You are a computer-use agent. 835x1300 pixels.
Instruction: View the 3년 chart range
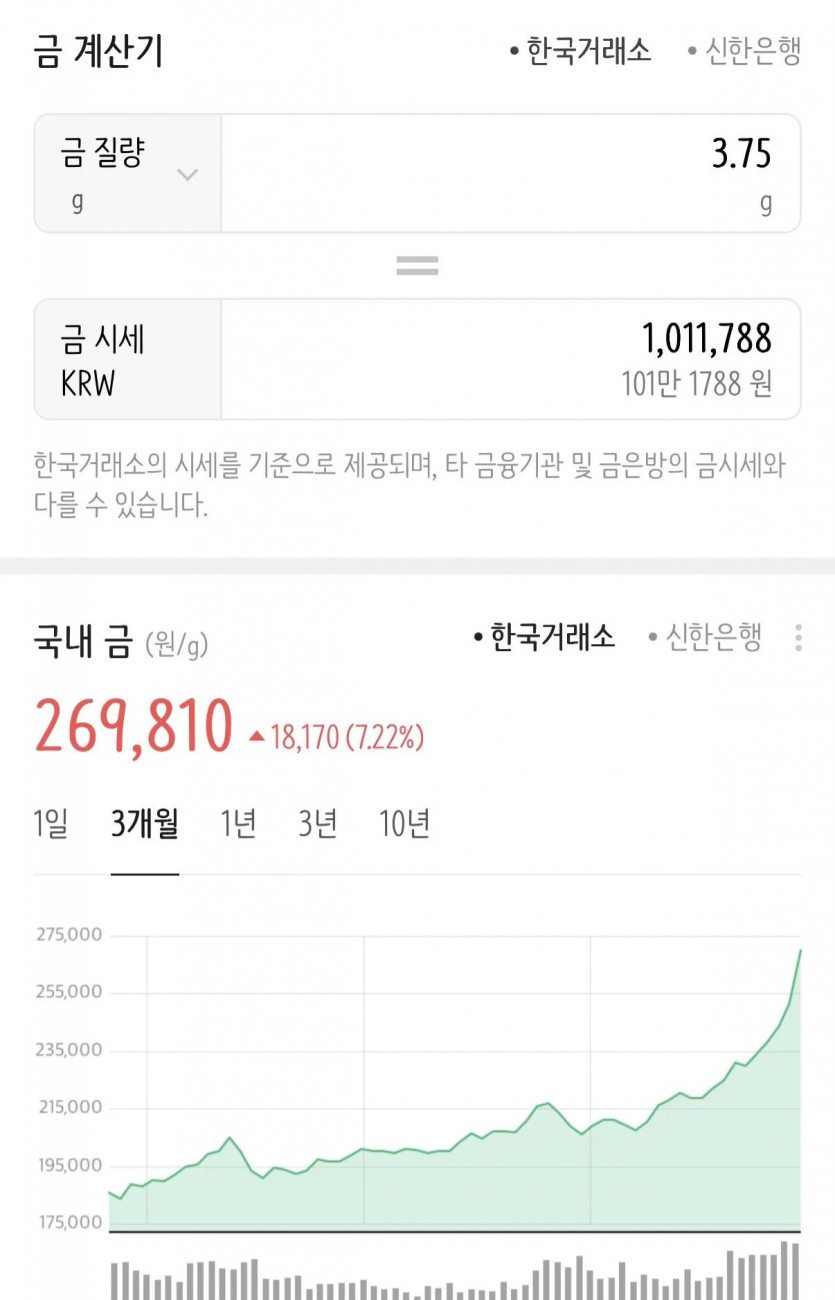pos(318,824)
